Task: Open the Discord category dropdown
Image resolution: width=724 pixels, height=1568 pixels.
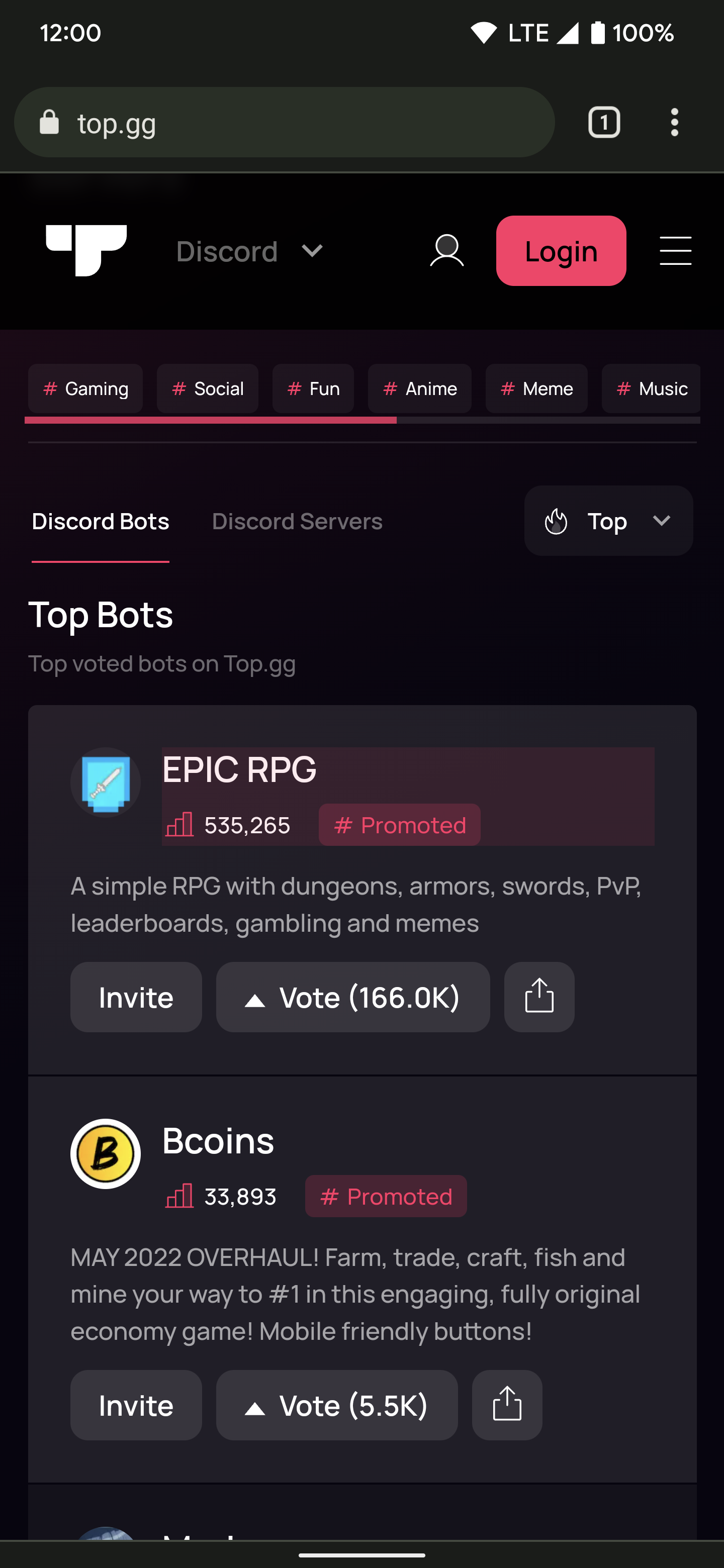Action: pyautogui.click(x=251, y=251)
